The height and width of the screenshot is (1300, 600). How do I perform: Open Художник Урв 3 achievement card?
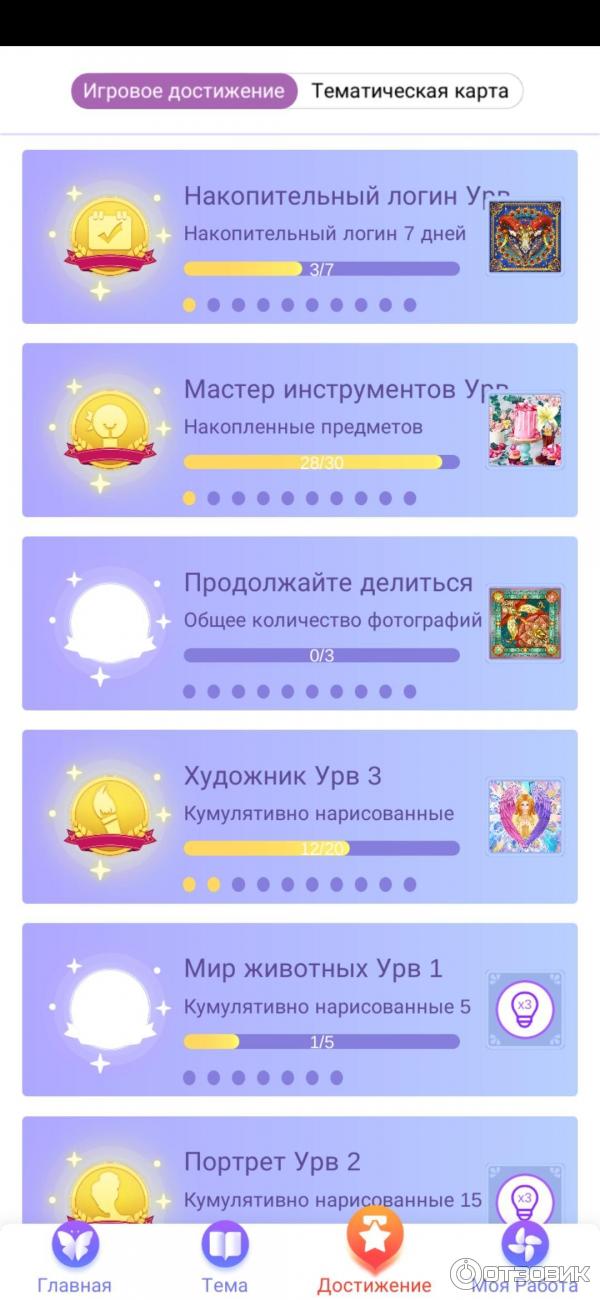pyautogui.click(x=300, y=816)
